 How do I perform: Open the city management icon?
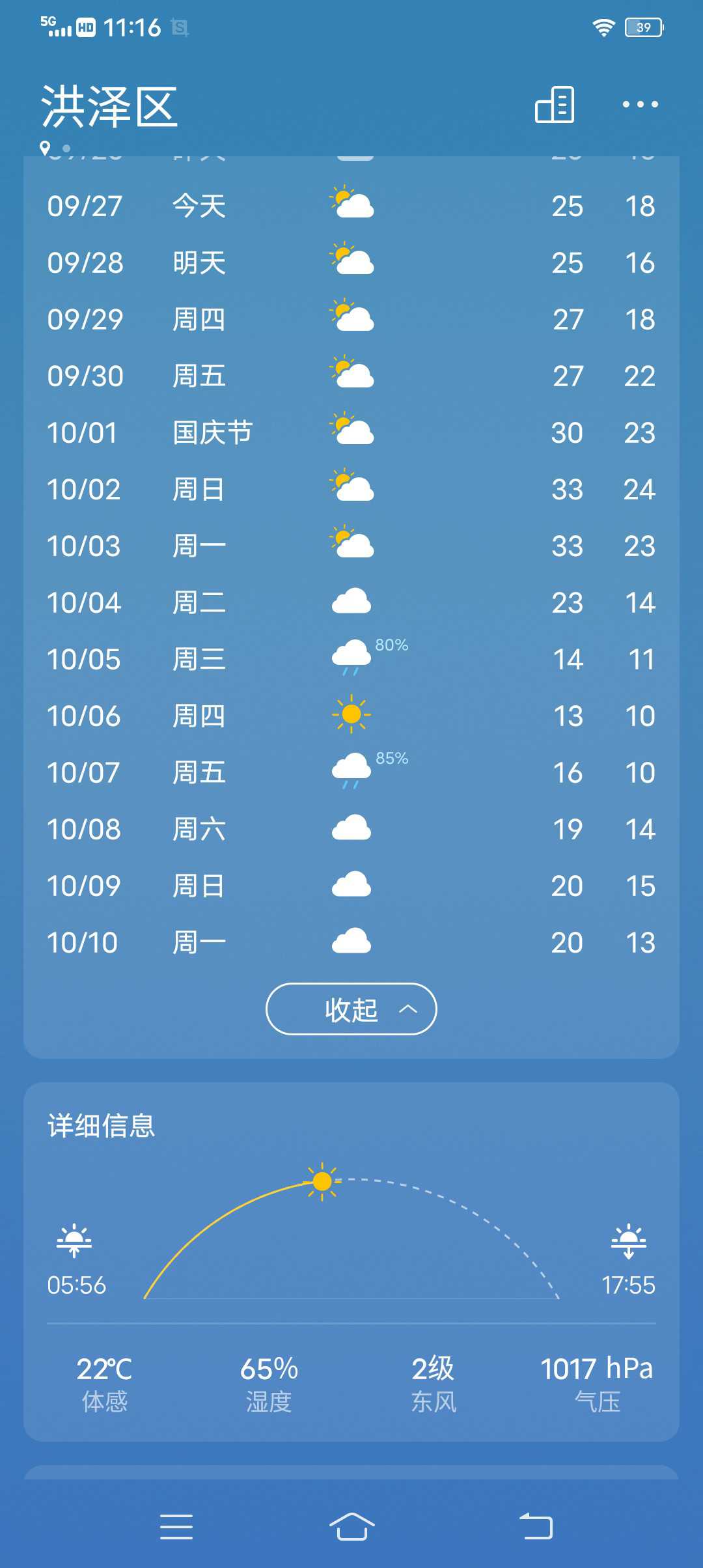coord(555,104)
